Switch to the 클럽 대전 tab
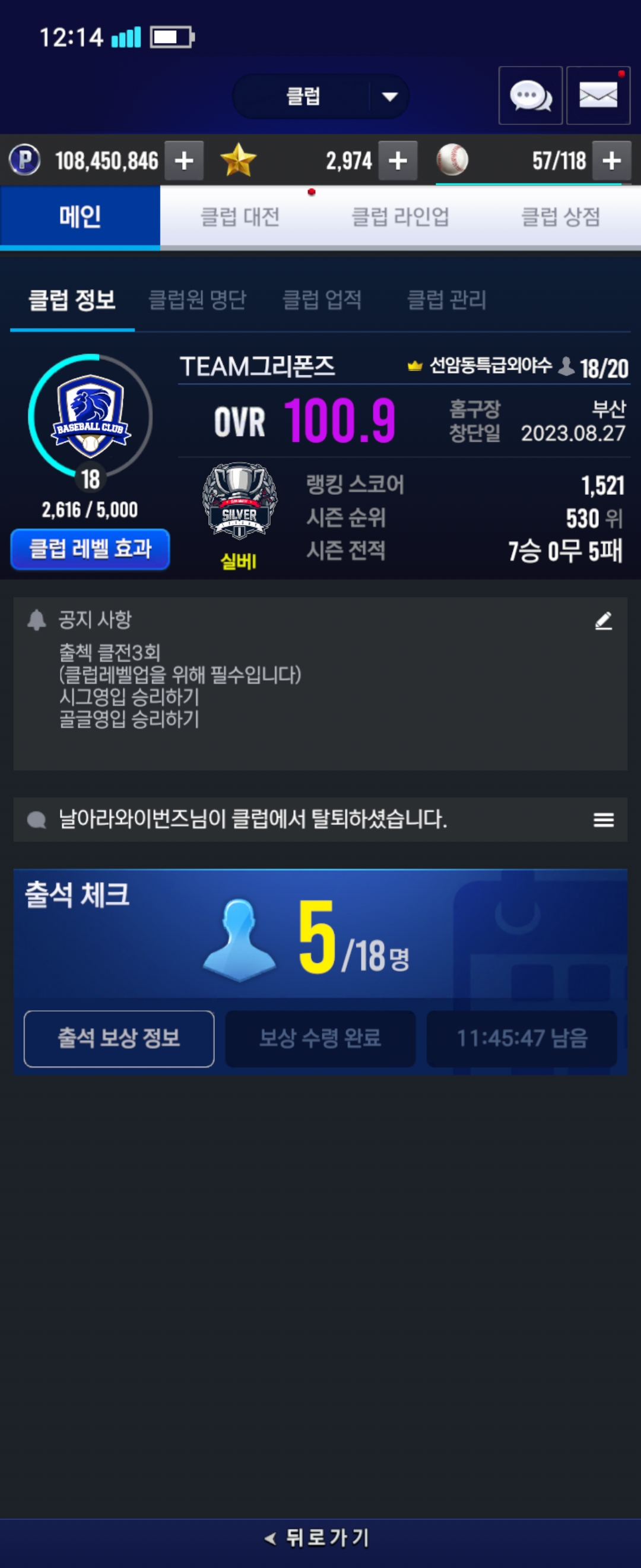641x1568 pixels. pos(240,217)
